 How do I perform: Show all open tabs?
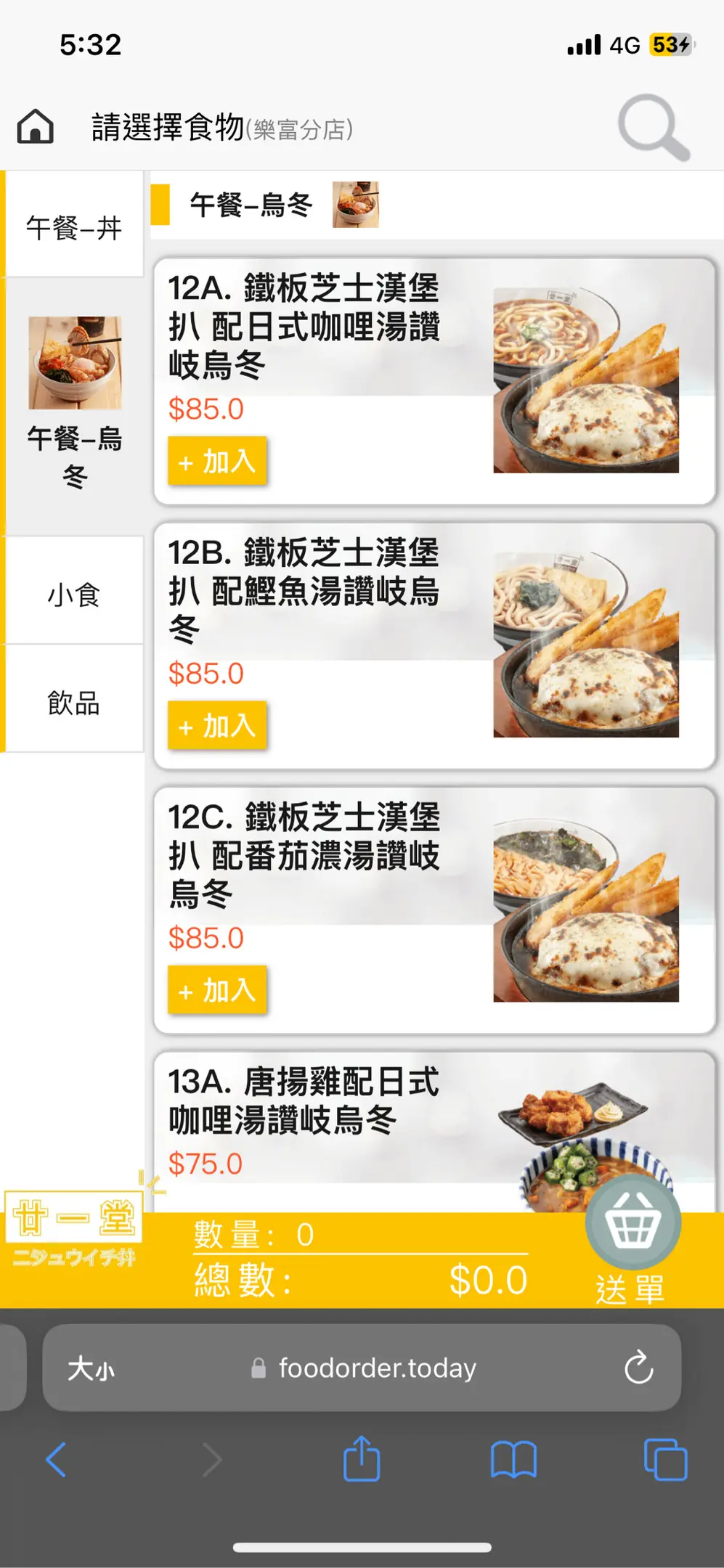[x=665, y=1459]
